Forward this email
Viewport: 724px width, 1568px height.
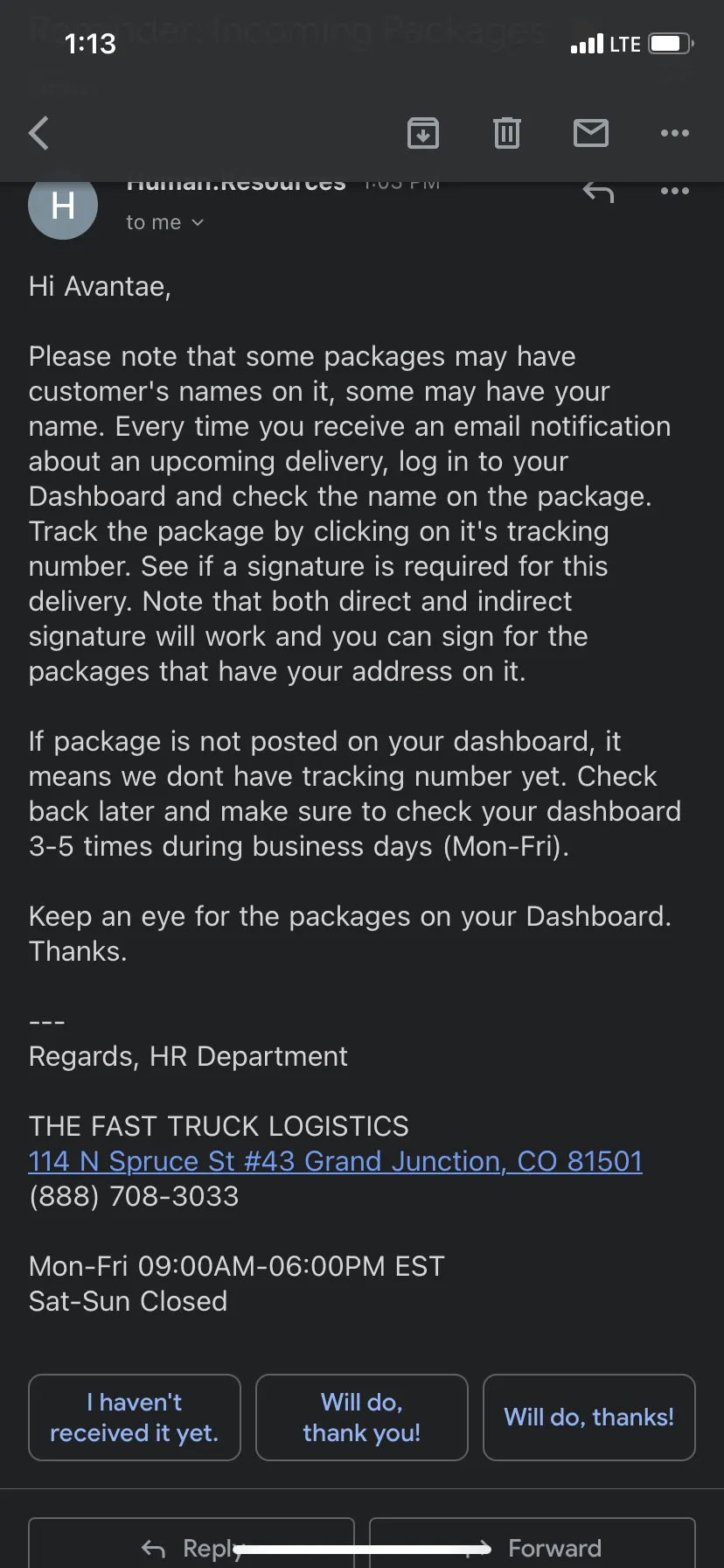533,1545
